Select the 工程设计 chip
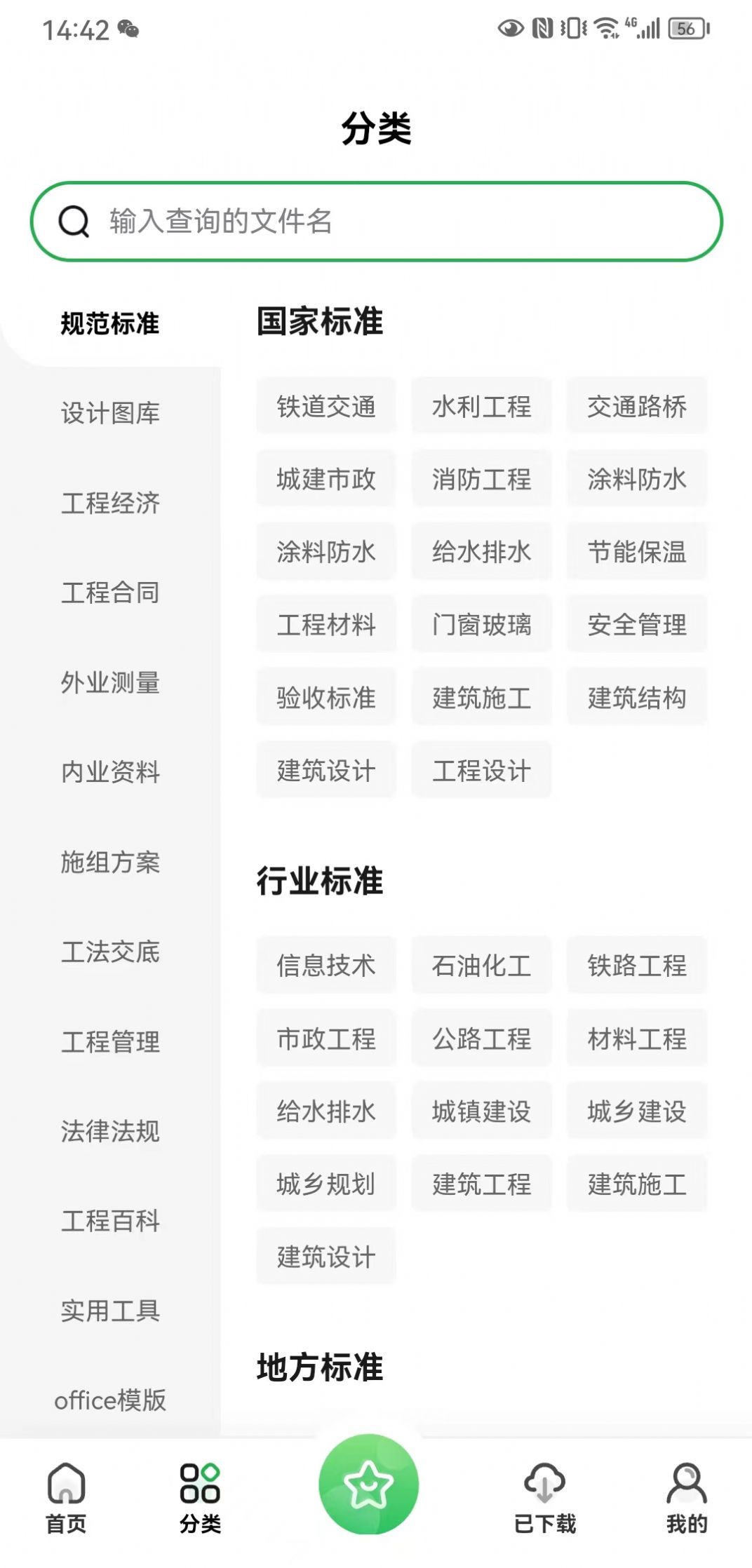 [481, 771]
